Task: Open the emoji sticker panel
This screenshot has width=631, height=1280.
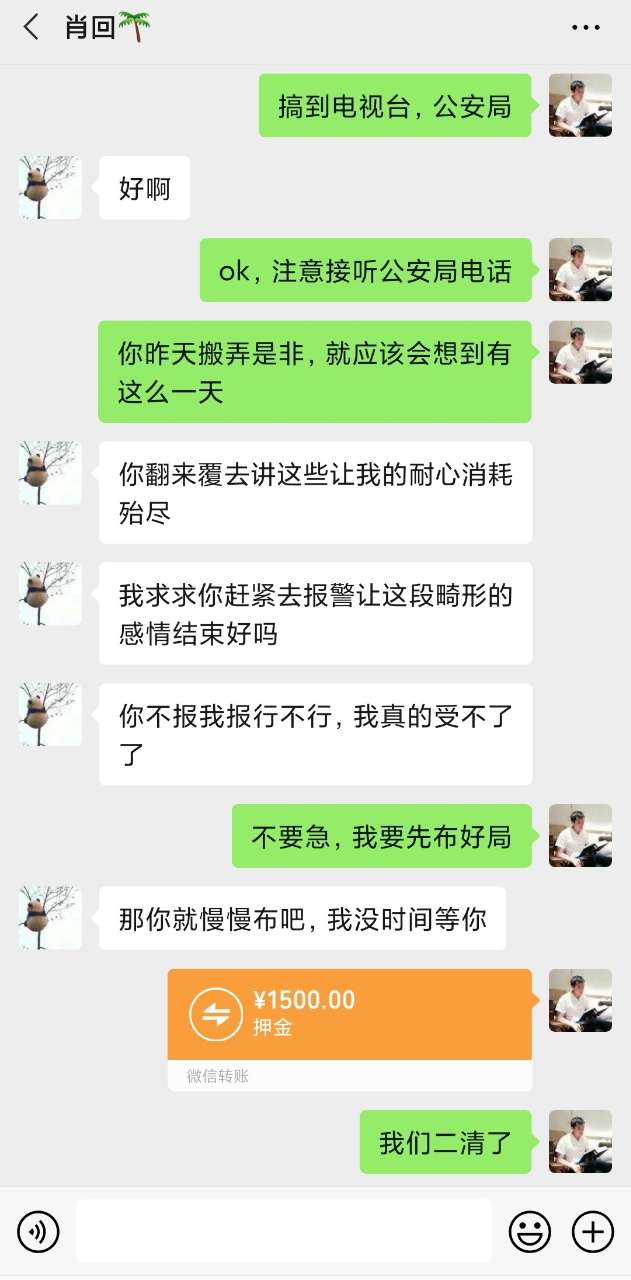Action: coord(530,1231)
